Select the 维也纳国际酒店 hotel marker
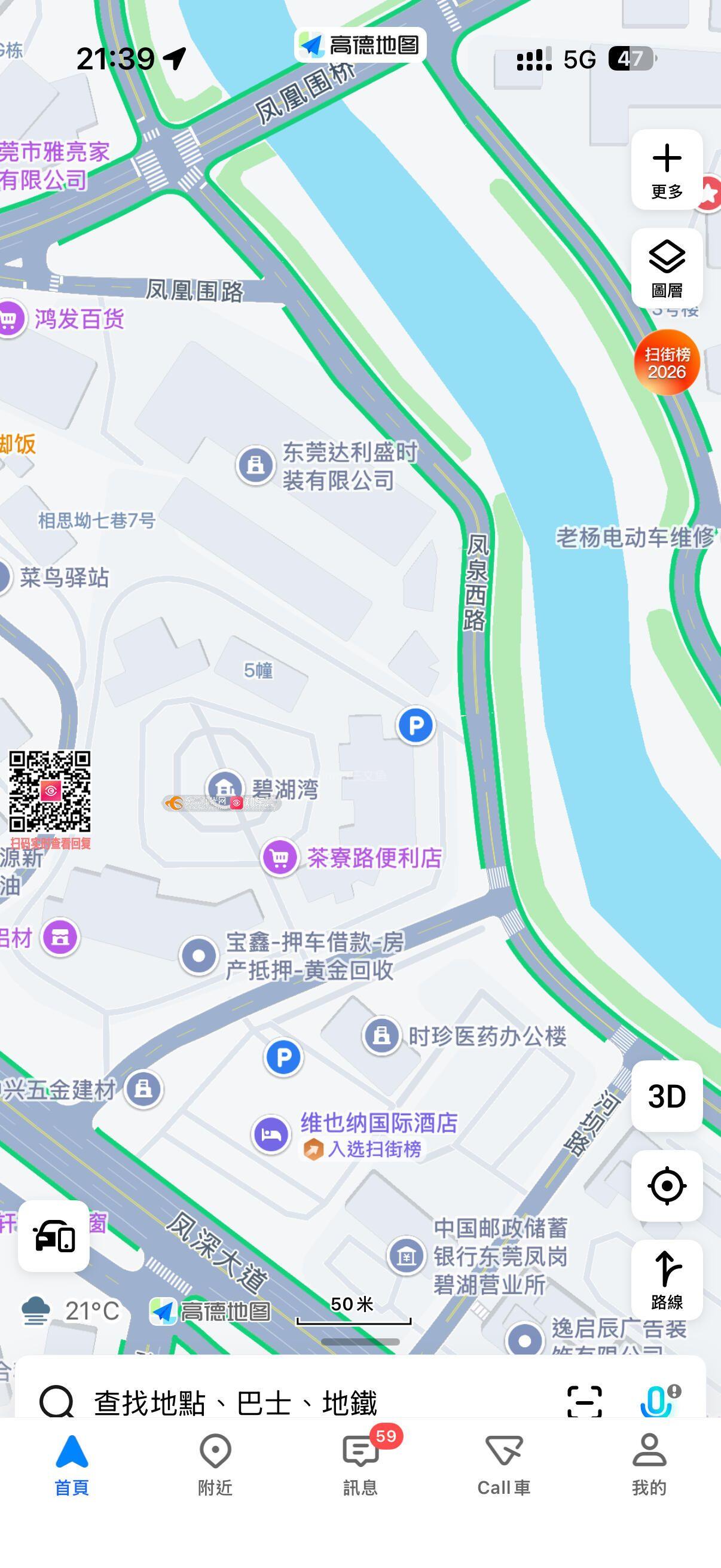Image resolution: width=721 pixels, height=1568 pixels. click(271, 1134)
